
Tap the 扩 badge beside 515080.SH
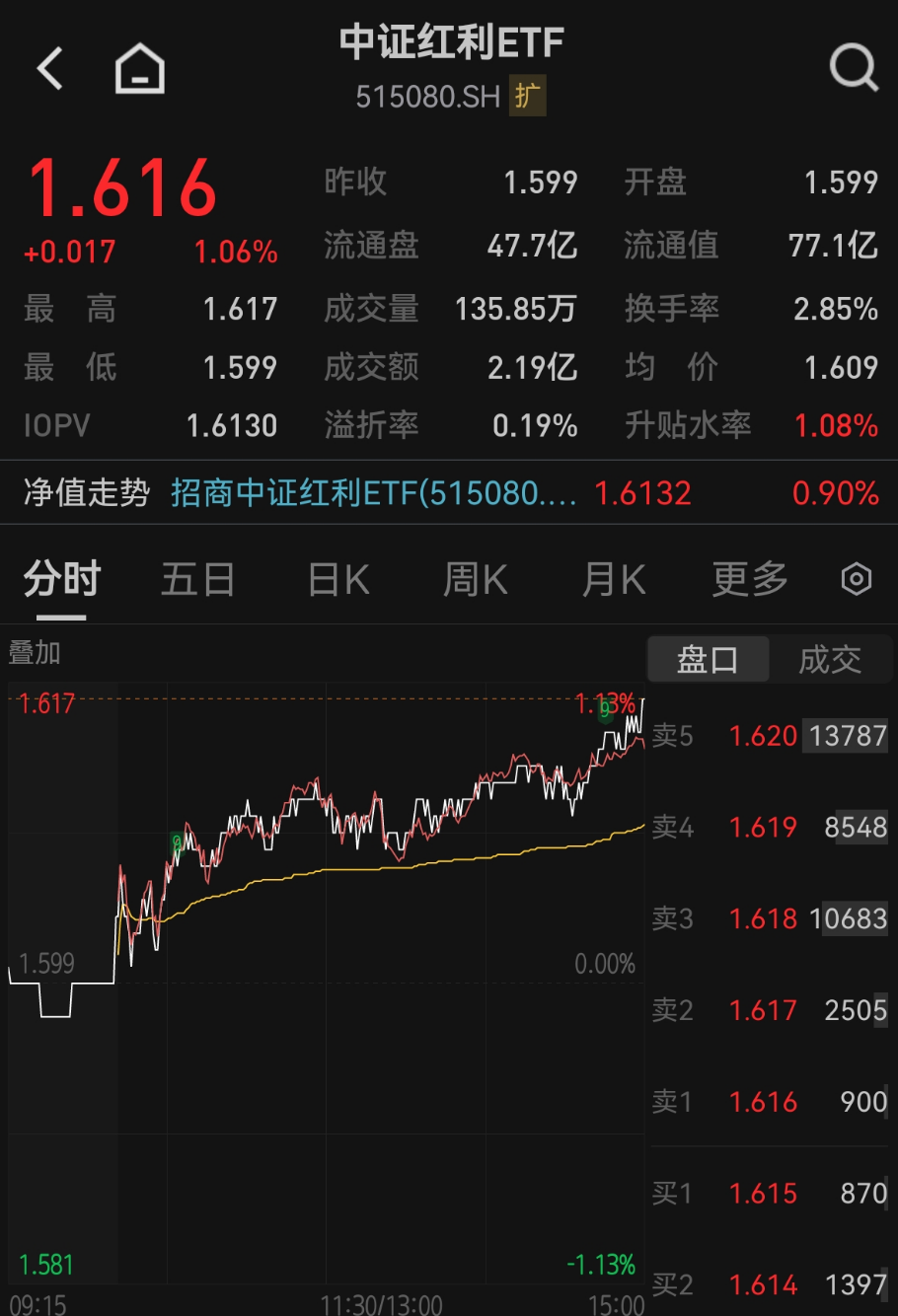(528, 97)
